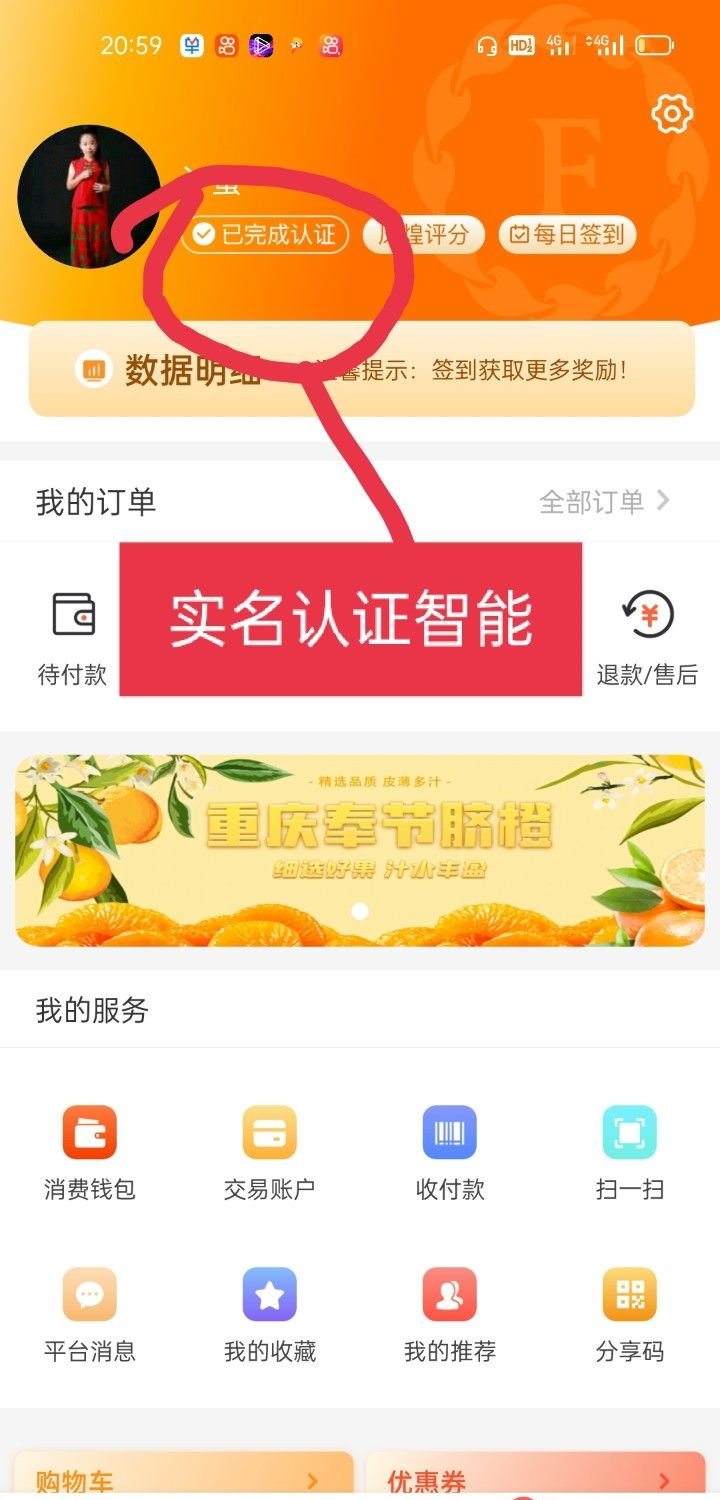Open 我的推荐 my referrals

(450, 1314)
